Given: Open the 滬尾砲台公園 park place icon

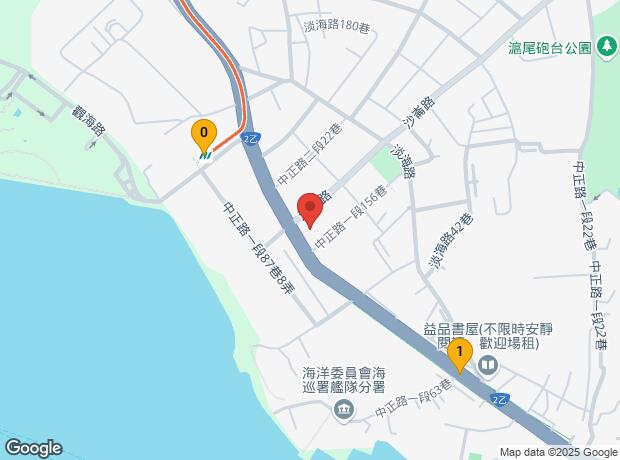Looking at the screenshot, I should click(x=605, y=46).
